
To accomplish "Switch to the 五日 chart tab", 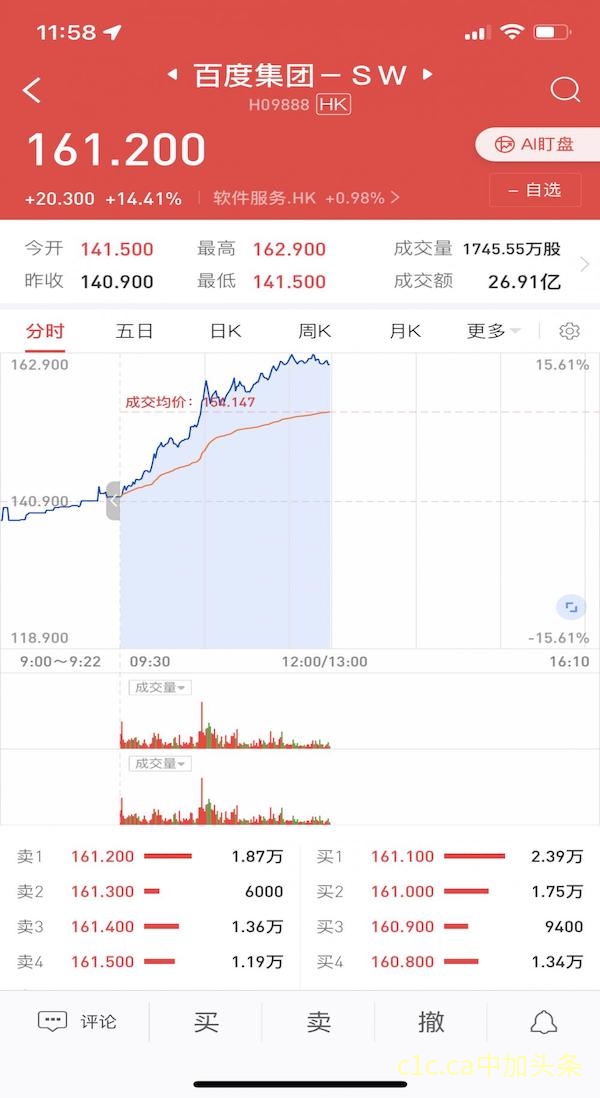I will pyautogui.click(x=134, y=331).
